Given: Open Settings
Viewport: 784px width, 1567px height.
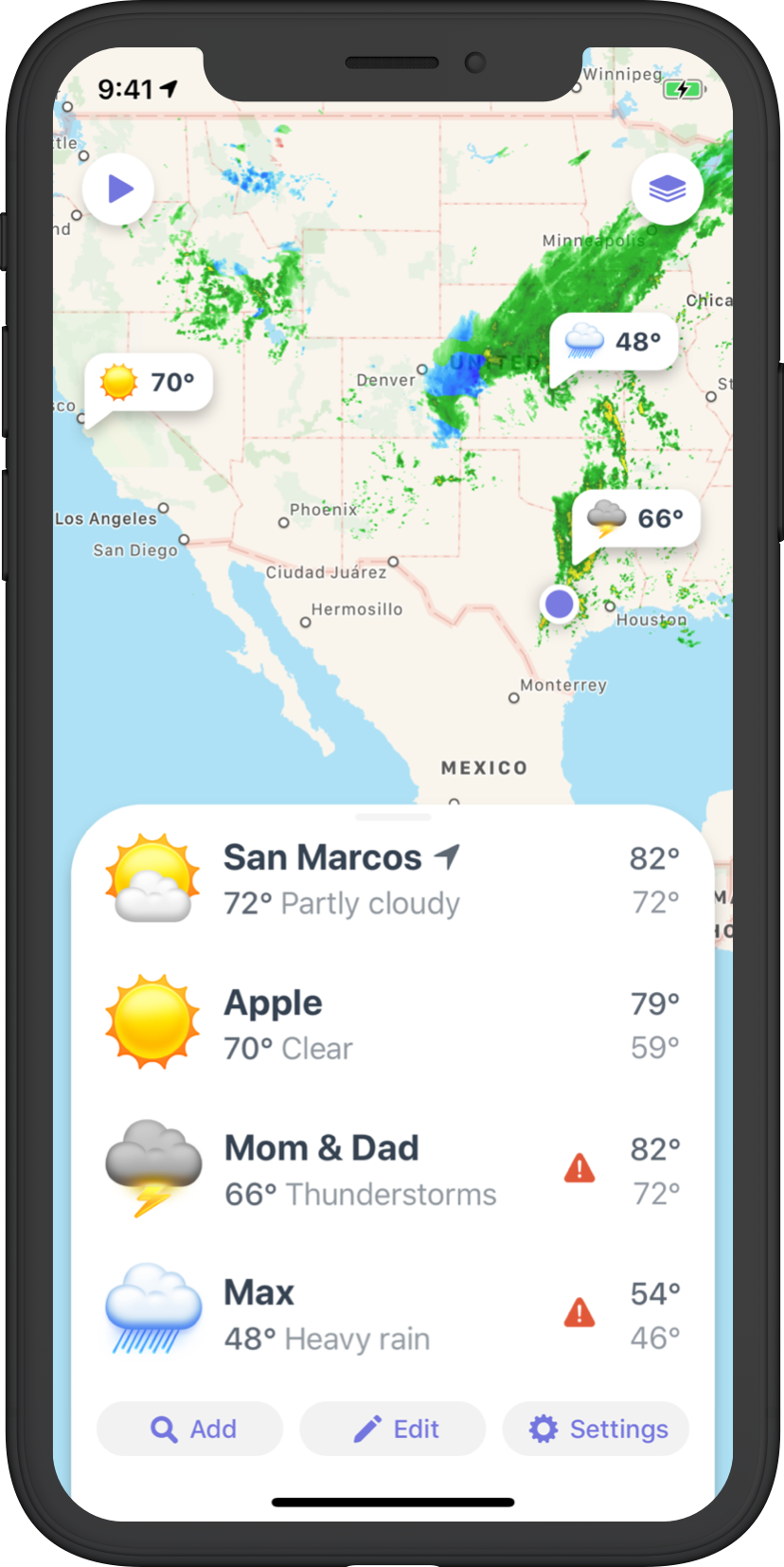Looking at the screenshot, I should [596, 1429].
